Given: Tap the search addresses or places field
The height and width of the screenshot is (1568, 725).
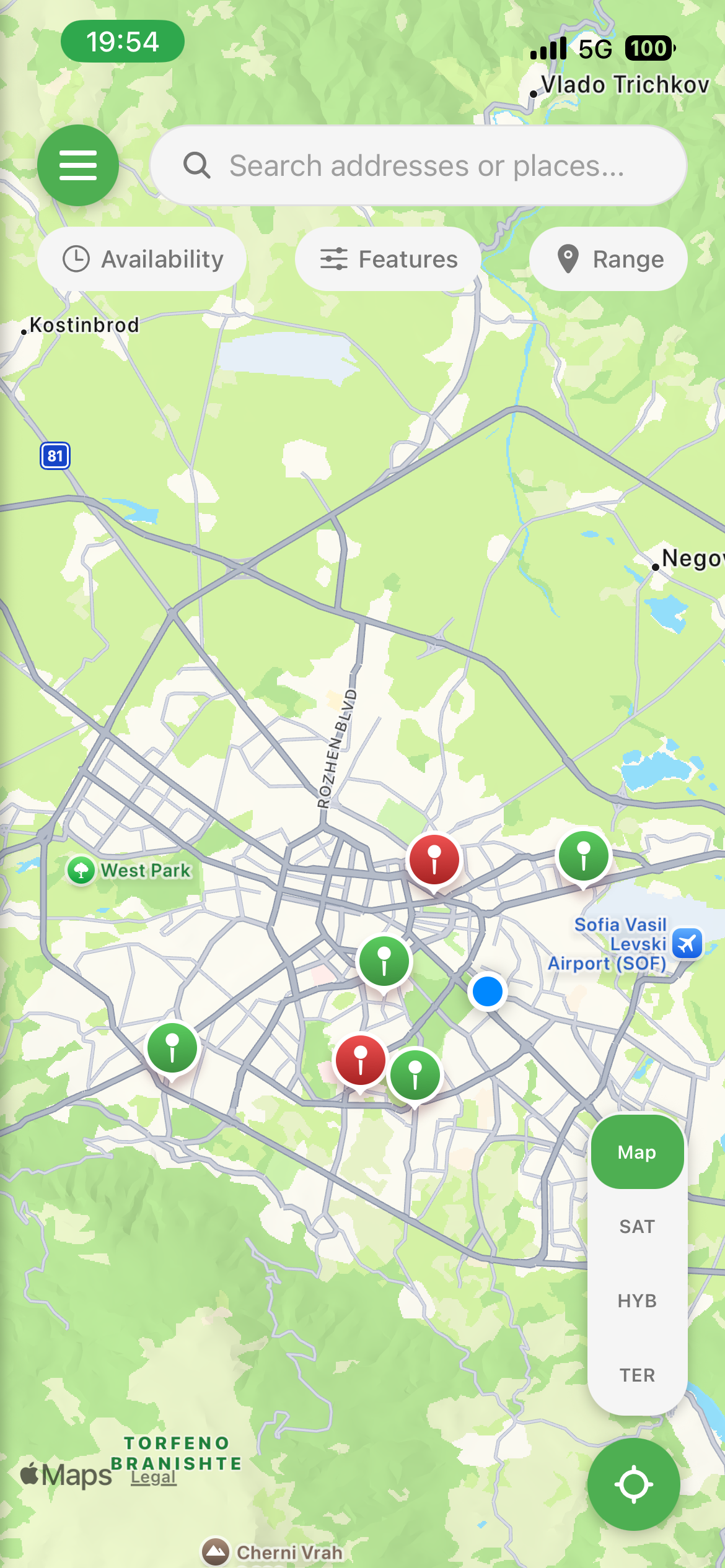Looking at the screenshot, I should 419,165.
